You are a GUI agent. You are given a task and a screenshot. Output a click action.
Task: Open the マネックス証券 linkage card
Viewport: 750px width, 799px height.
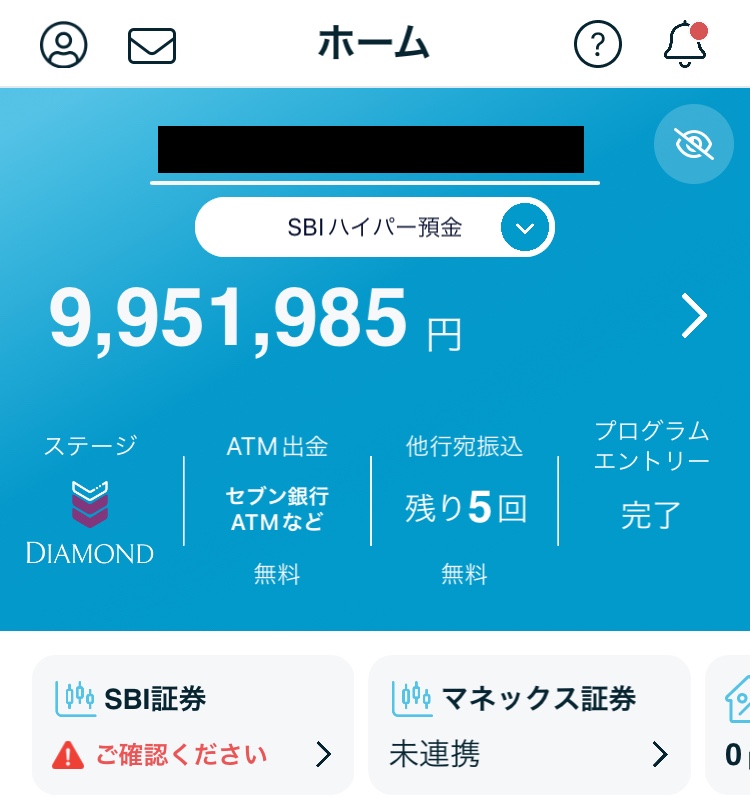pos(529,725)
